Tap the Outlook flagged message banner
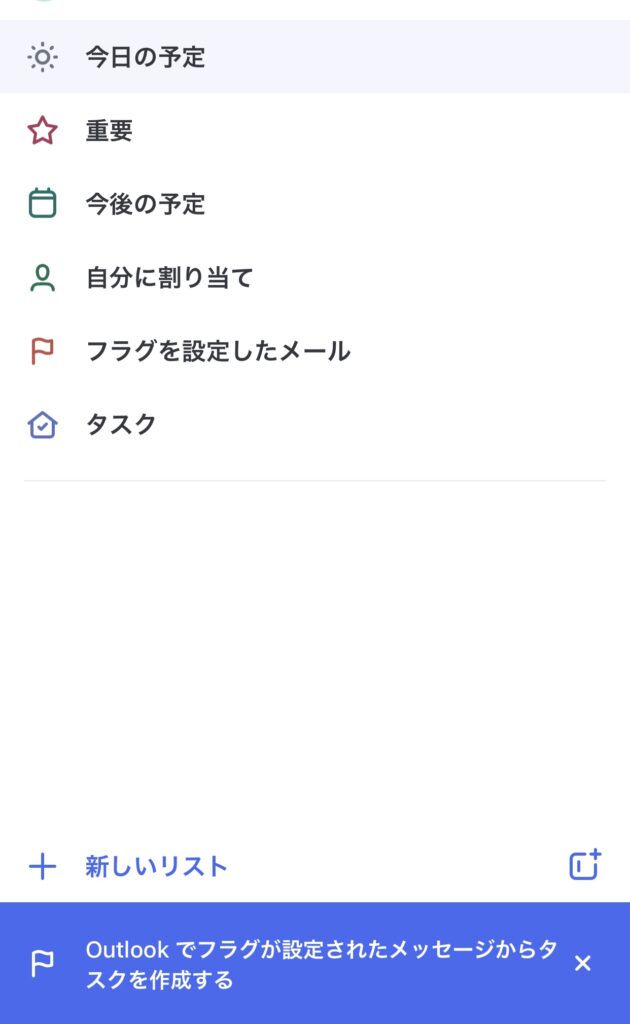The height and width of the screenshot is (1024, 630). (300, 964)
